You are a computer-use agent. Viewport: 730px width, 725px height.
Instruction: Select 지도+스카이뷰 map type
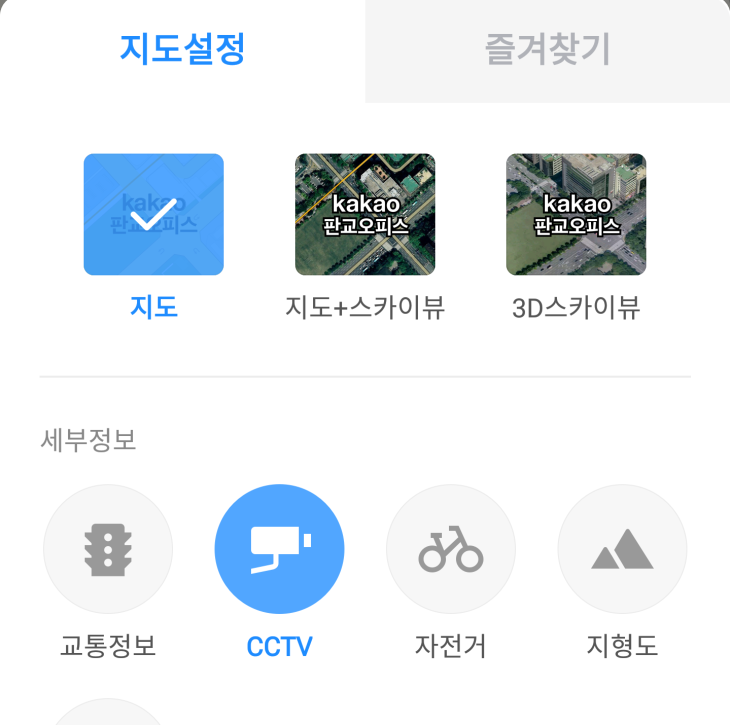364,215
